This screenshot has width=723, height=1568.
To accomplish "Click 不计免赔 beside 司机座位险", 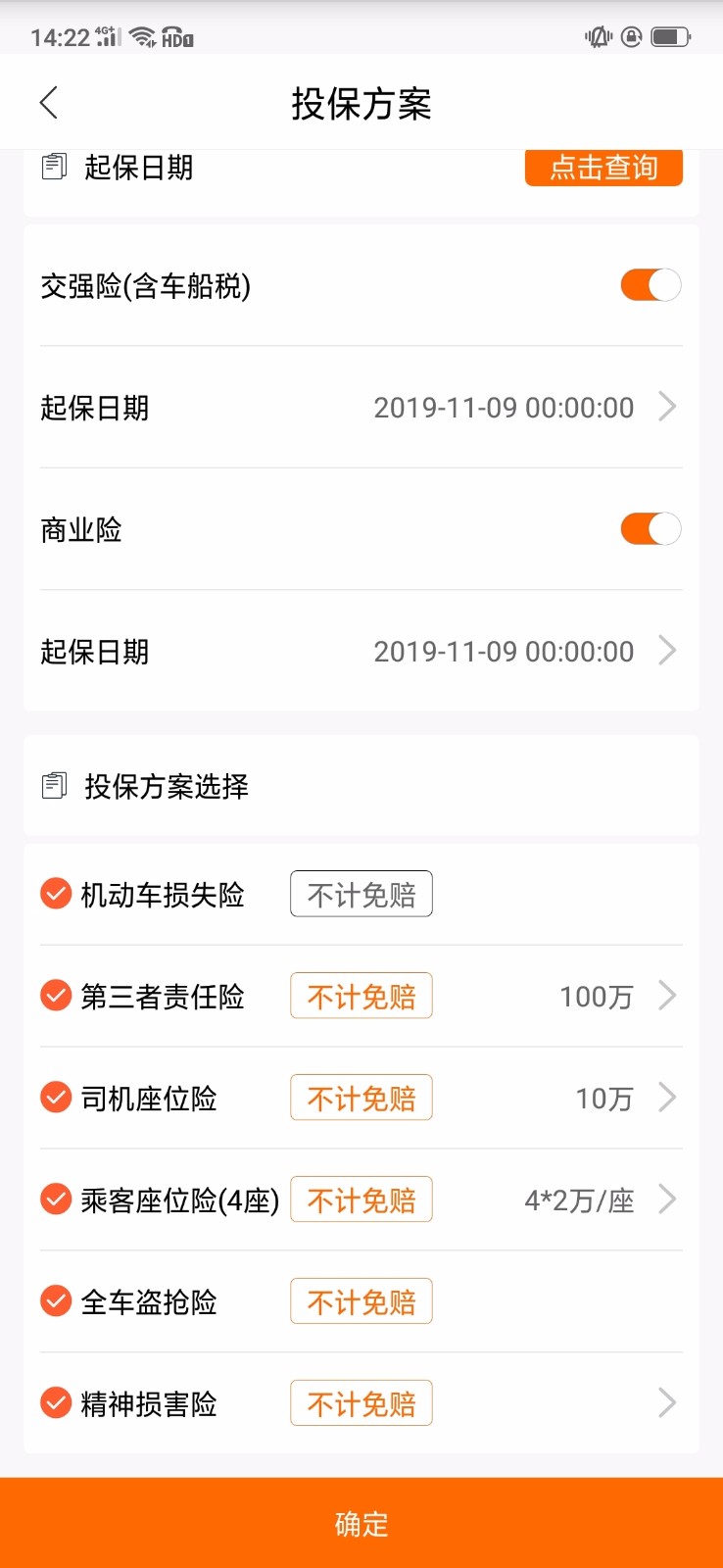I will [361, 1098].
